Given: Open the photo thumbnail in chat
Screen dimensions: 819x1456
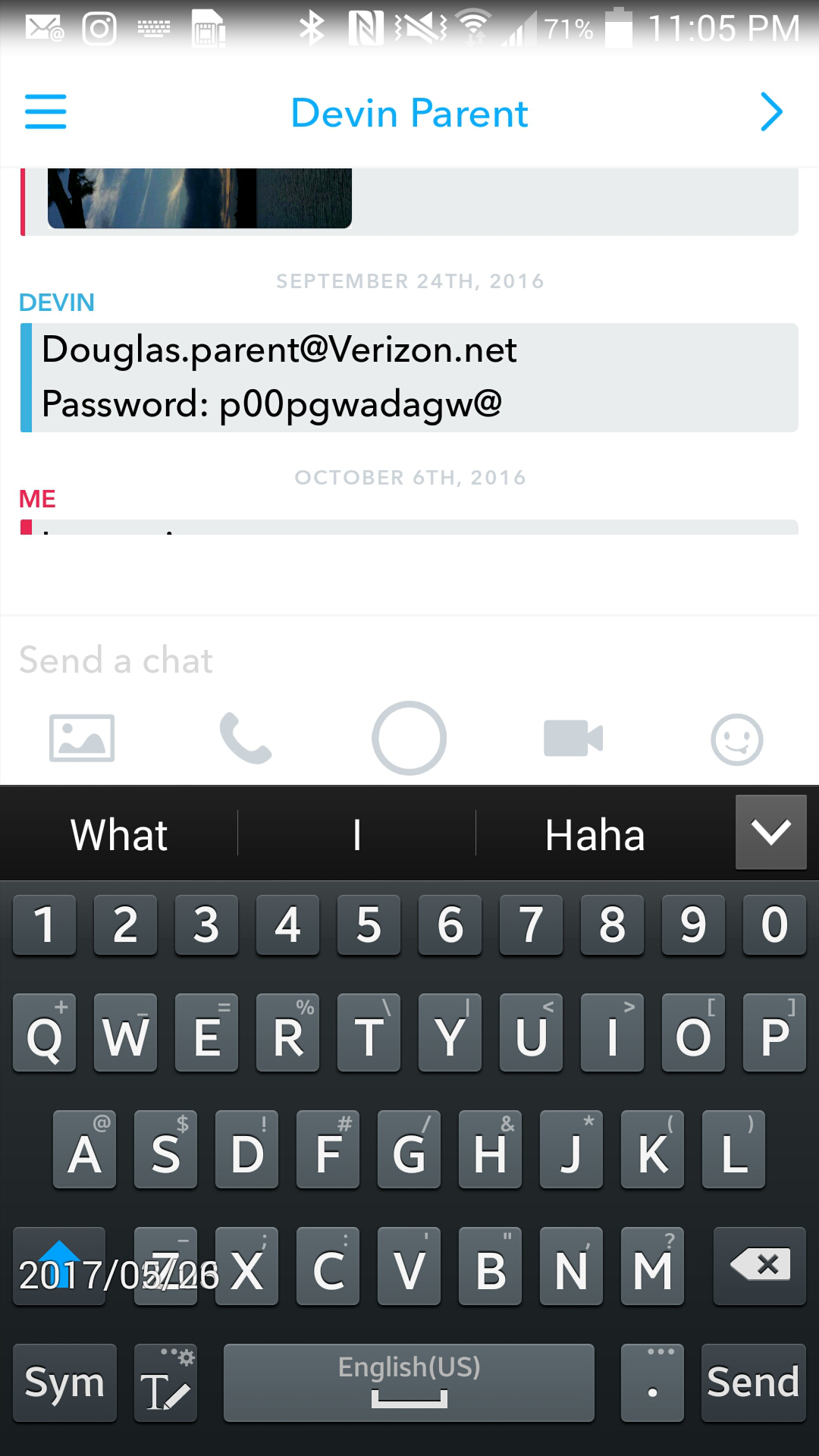Looking at the screenshot, I should (199, 198).
